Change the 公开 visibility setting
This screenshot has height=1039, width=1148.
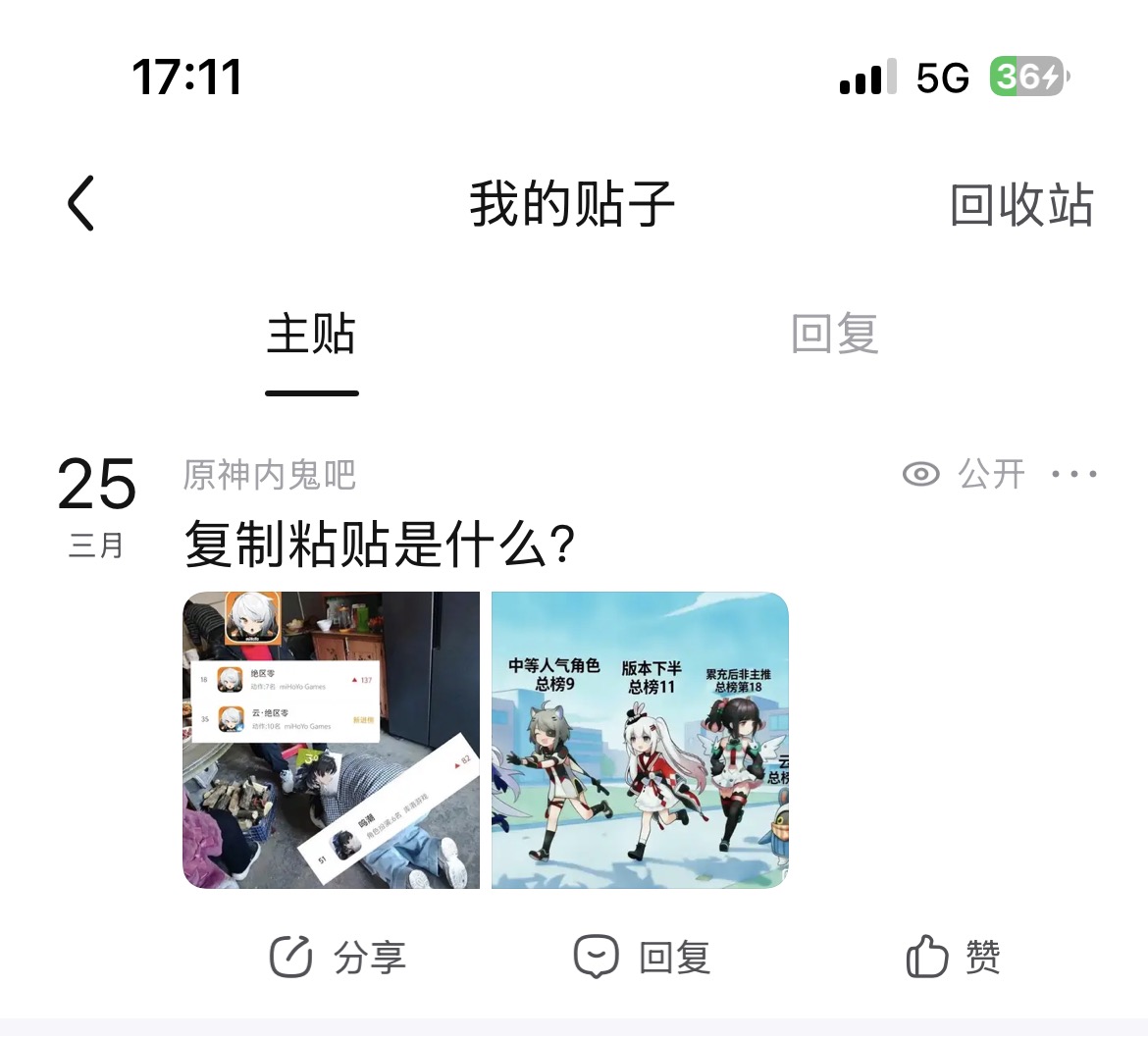[x=964, y=474]
